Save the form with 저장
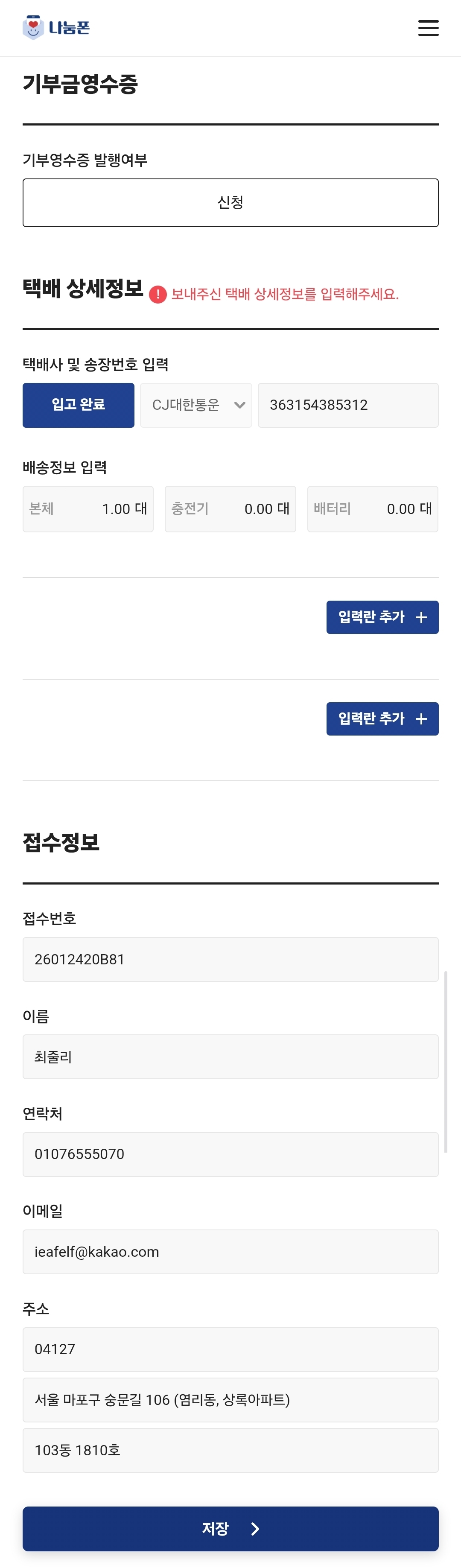Screen dimensions: 461x1568 [230, 1528]
